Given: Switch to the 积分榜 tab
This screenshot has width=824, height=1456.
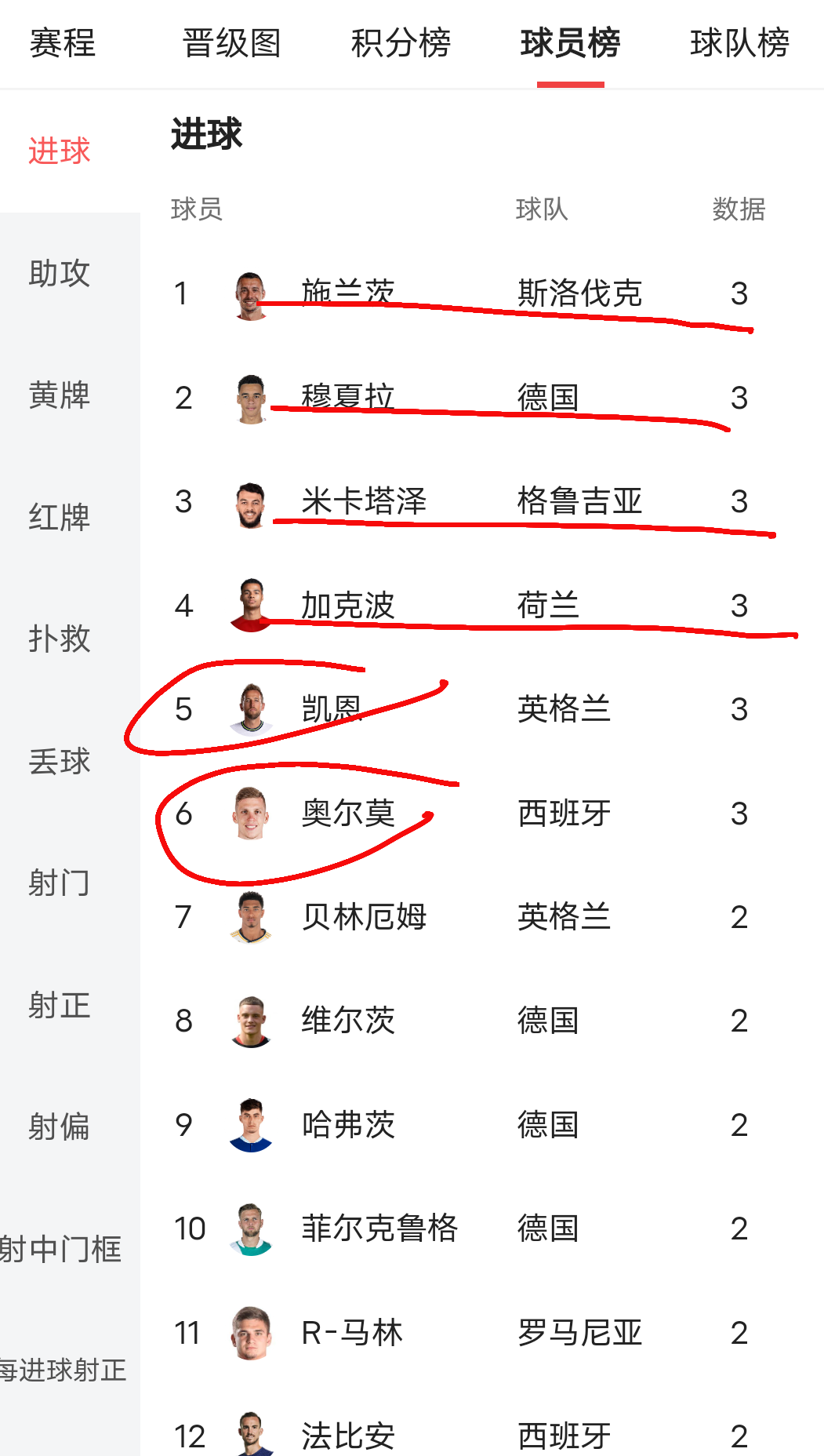Looking at the screenshot, I should tap(401, 43).
